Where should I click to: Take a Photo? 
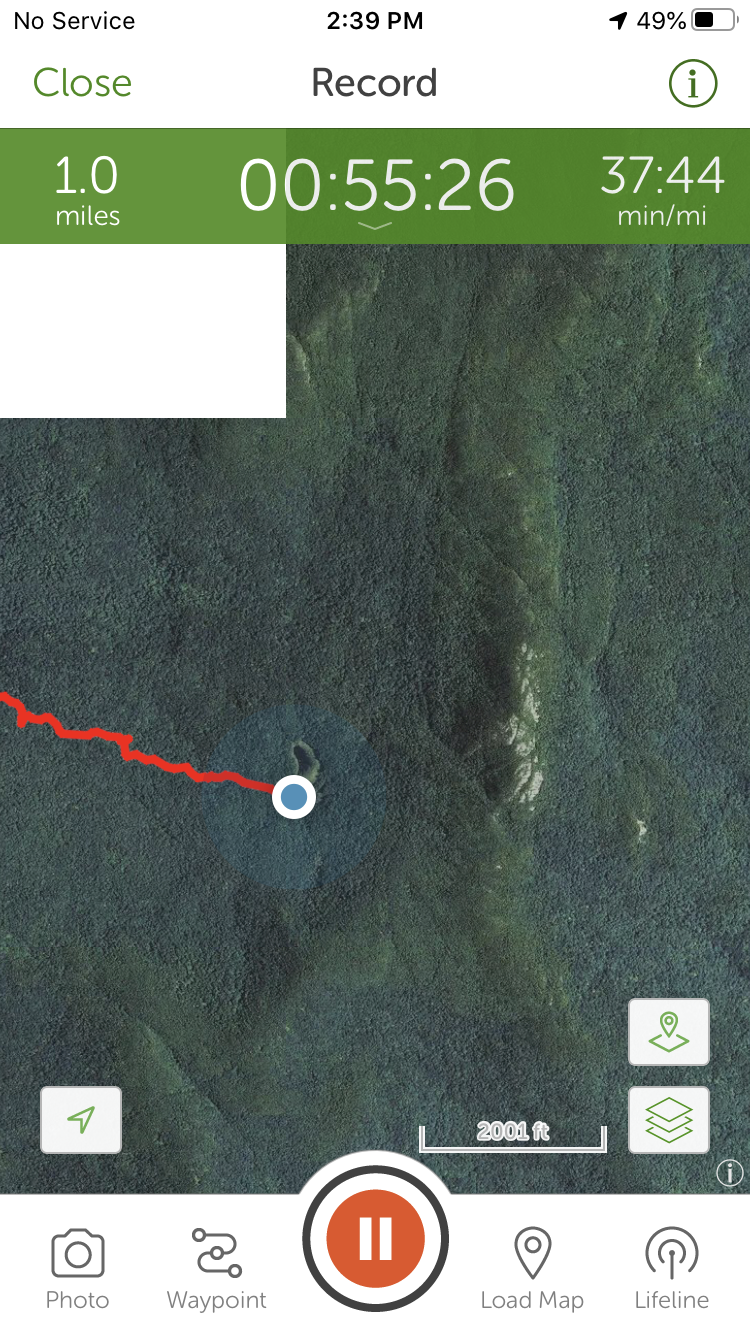click(x=77, y=1268)
